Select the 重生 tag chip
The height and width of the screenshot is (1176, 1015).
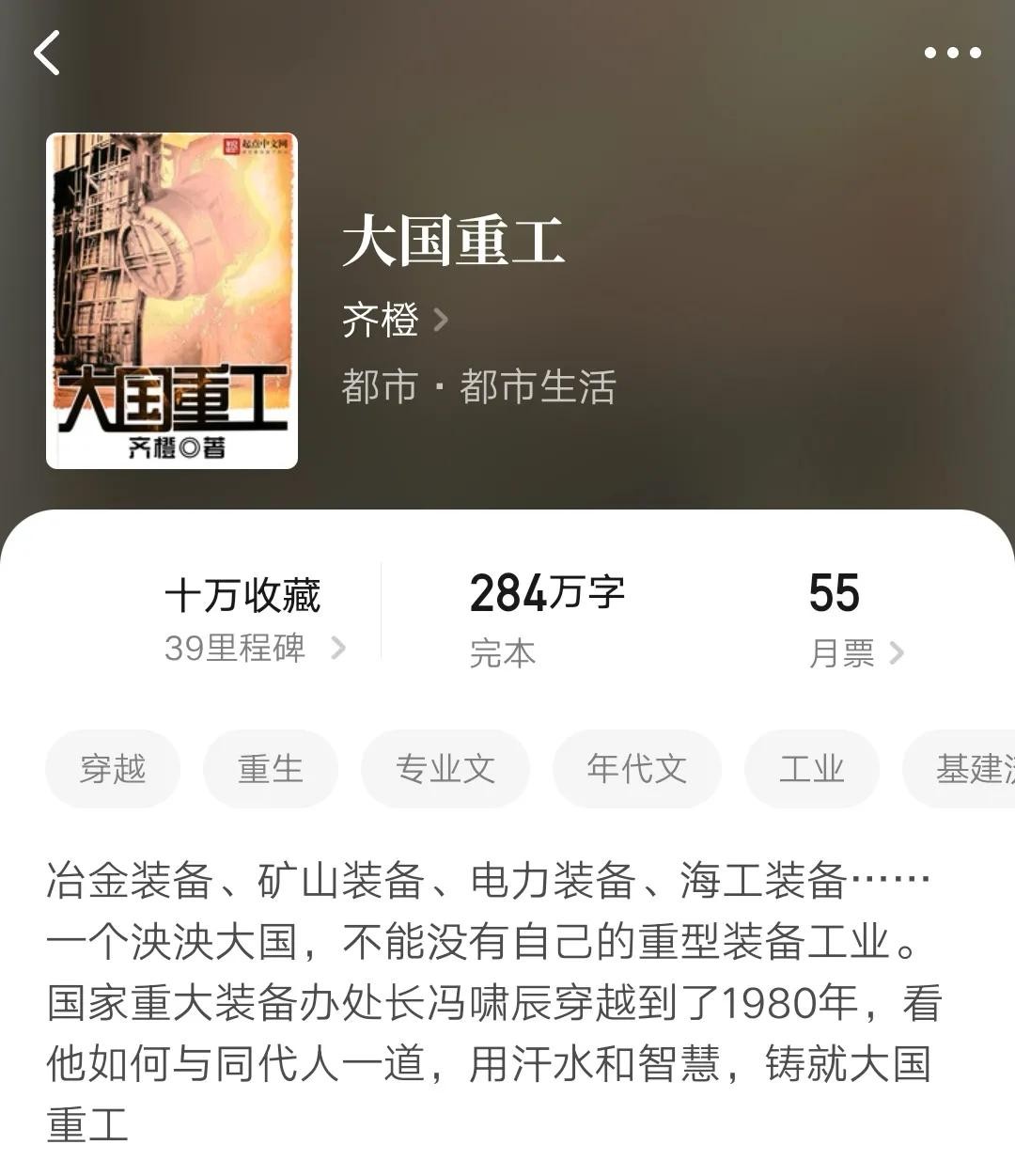tap(271, 769)
